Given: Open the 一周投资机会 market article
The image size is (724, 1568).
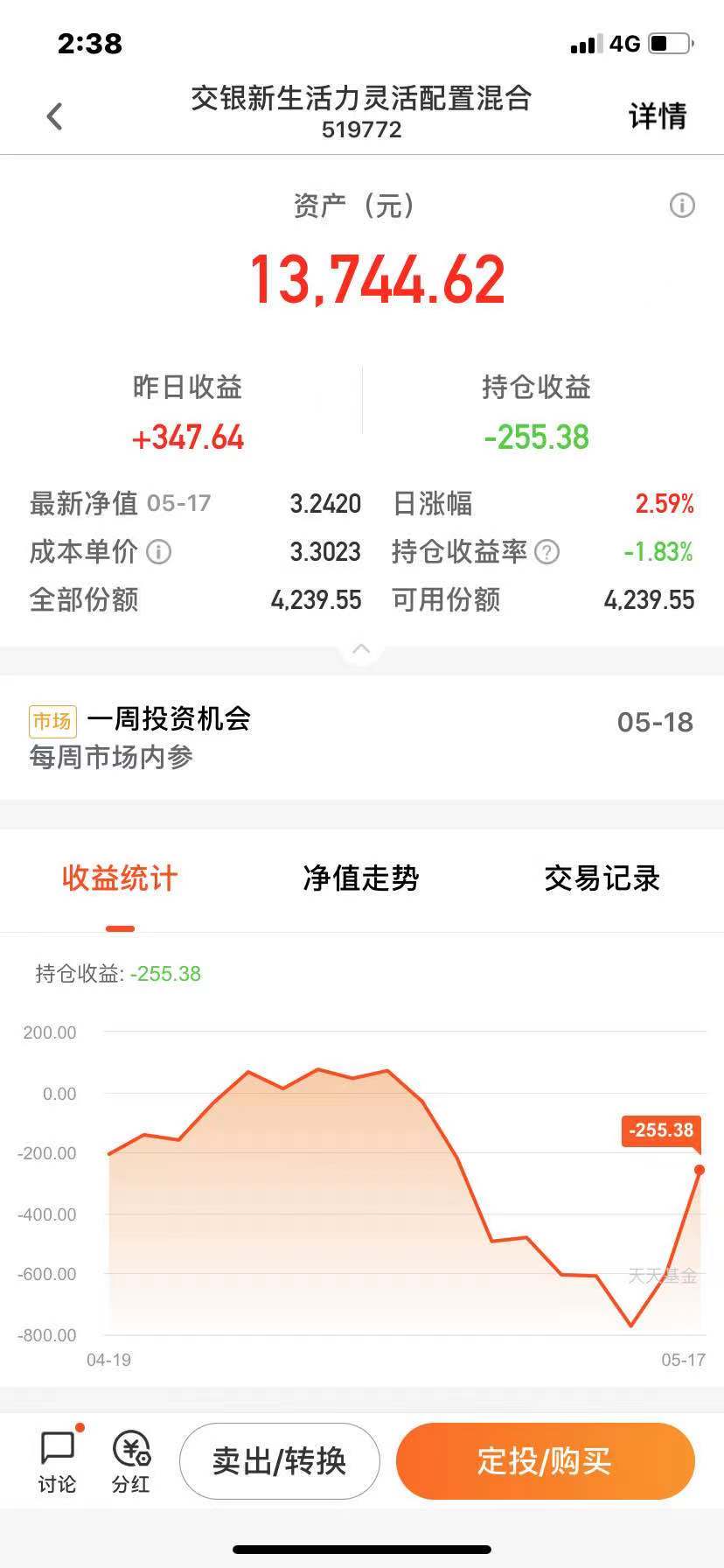Looking at the screenshot, I should tap(362, 737).
